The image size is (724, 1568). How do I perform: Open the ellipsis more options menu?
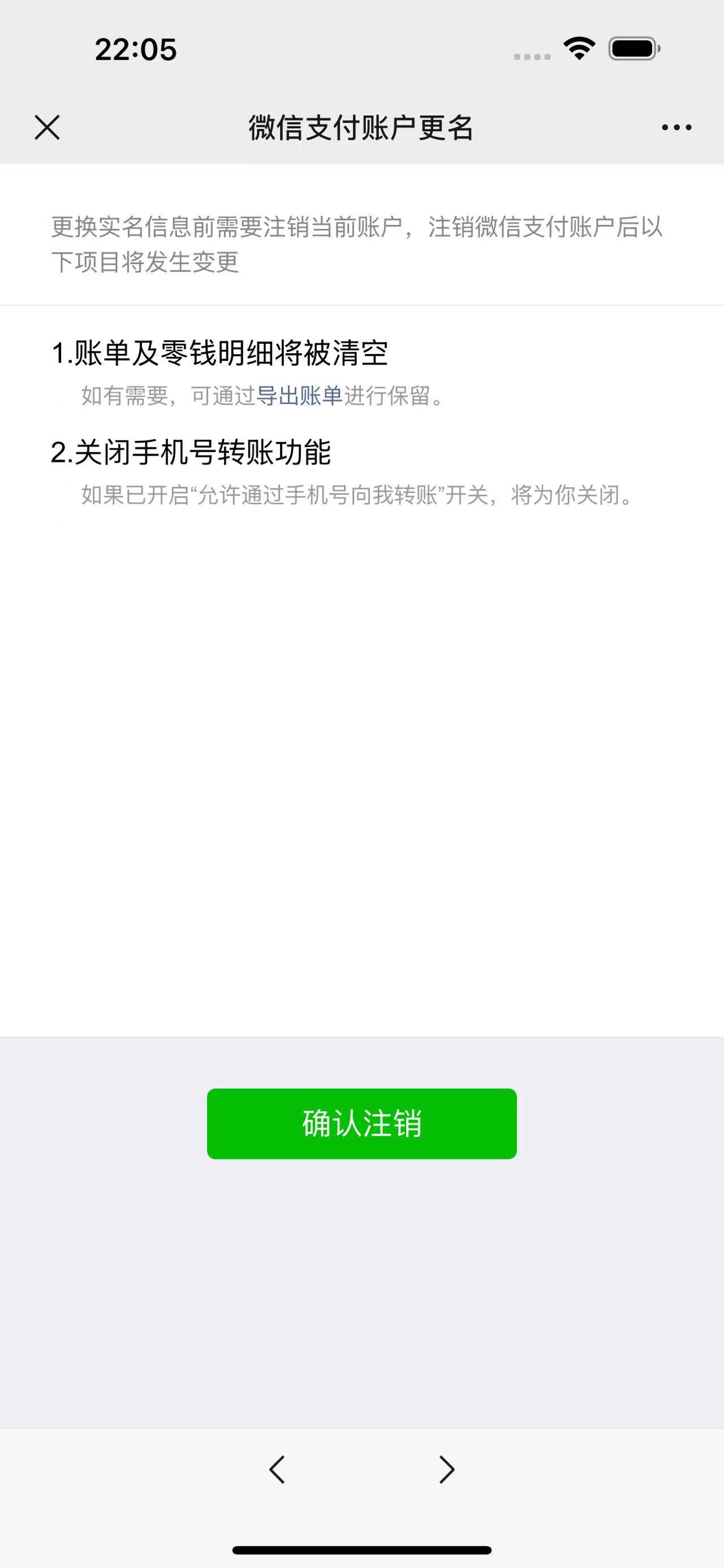[675, 127]
